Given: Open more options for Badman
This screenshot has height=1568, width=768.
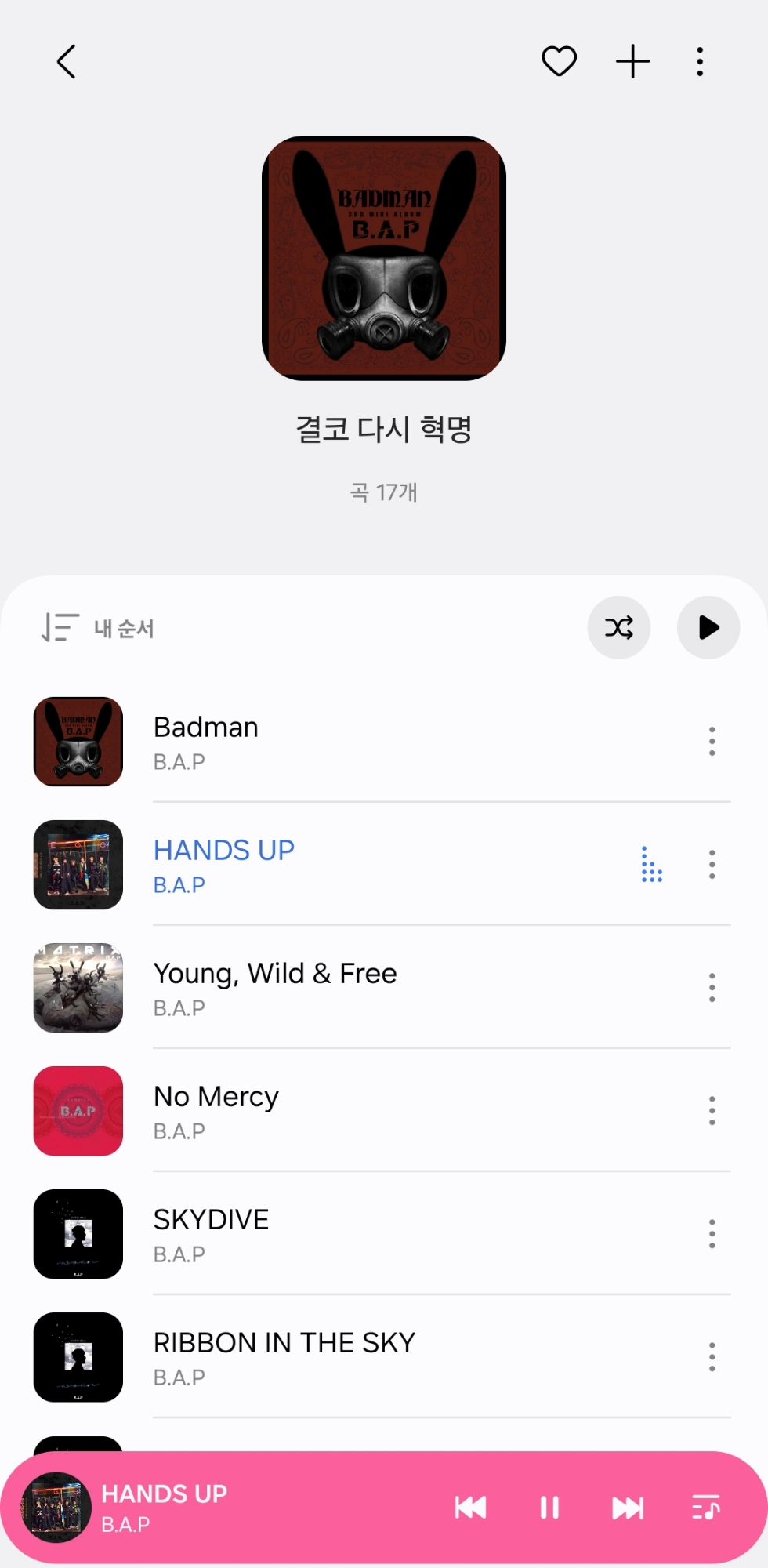Looking at the screenshot, I should click(x=712, y=741).
